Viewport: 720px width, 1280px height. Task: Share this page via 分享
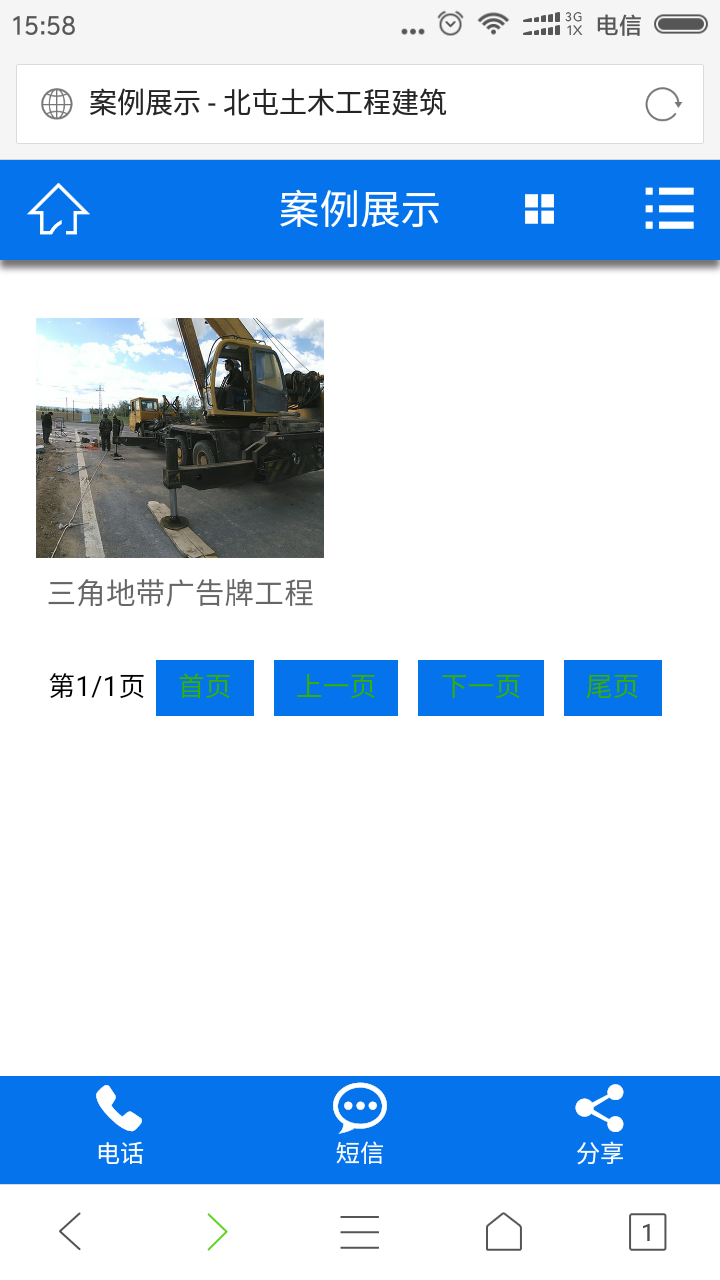(x=600, y=1128)
